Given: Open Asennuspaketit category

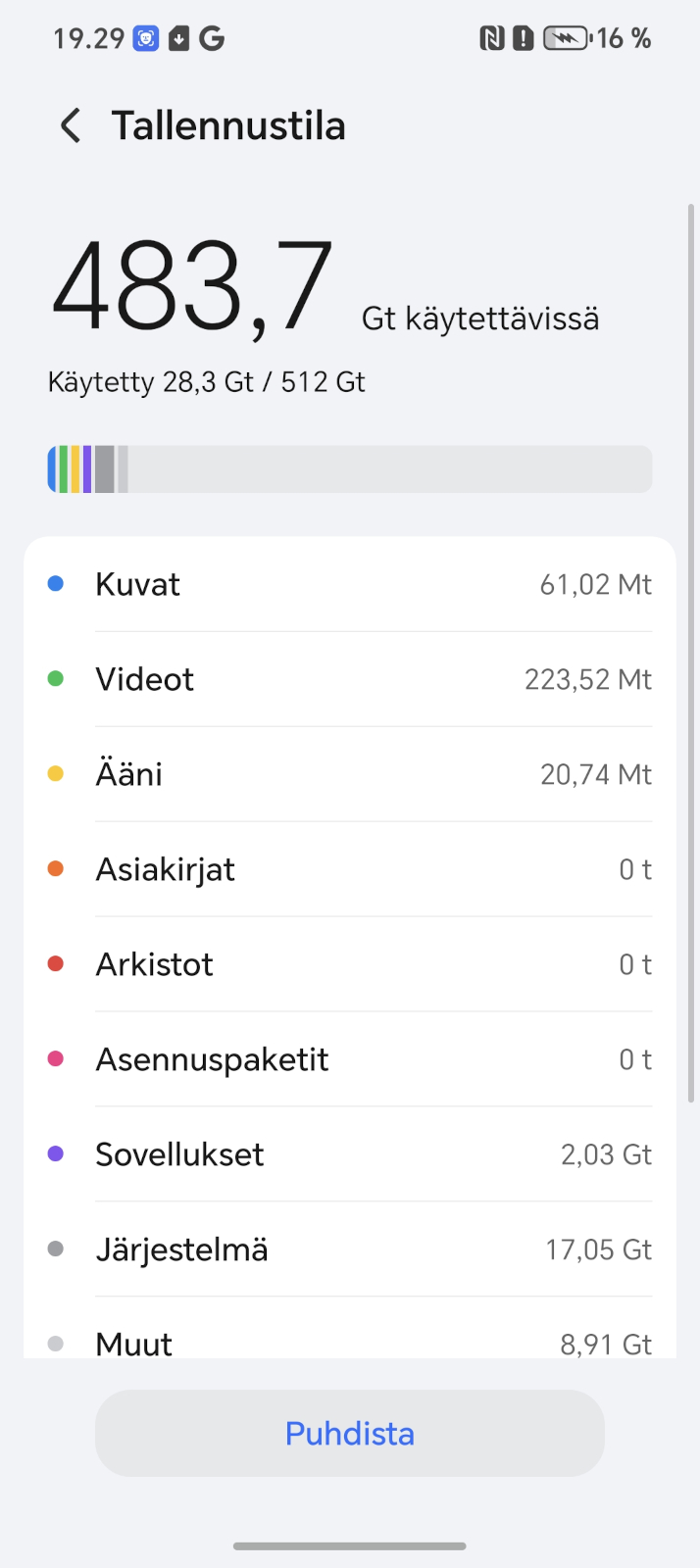Looking at the screenshot, I should (x=350, y=1059).
